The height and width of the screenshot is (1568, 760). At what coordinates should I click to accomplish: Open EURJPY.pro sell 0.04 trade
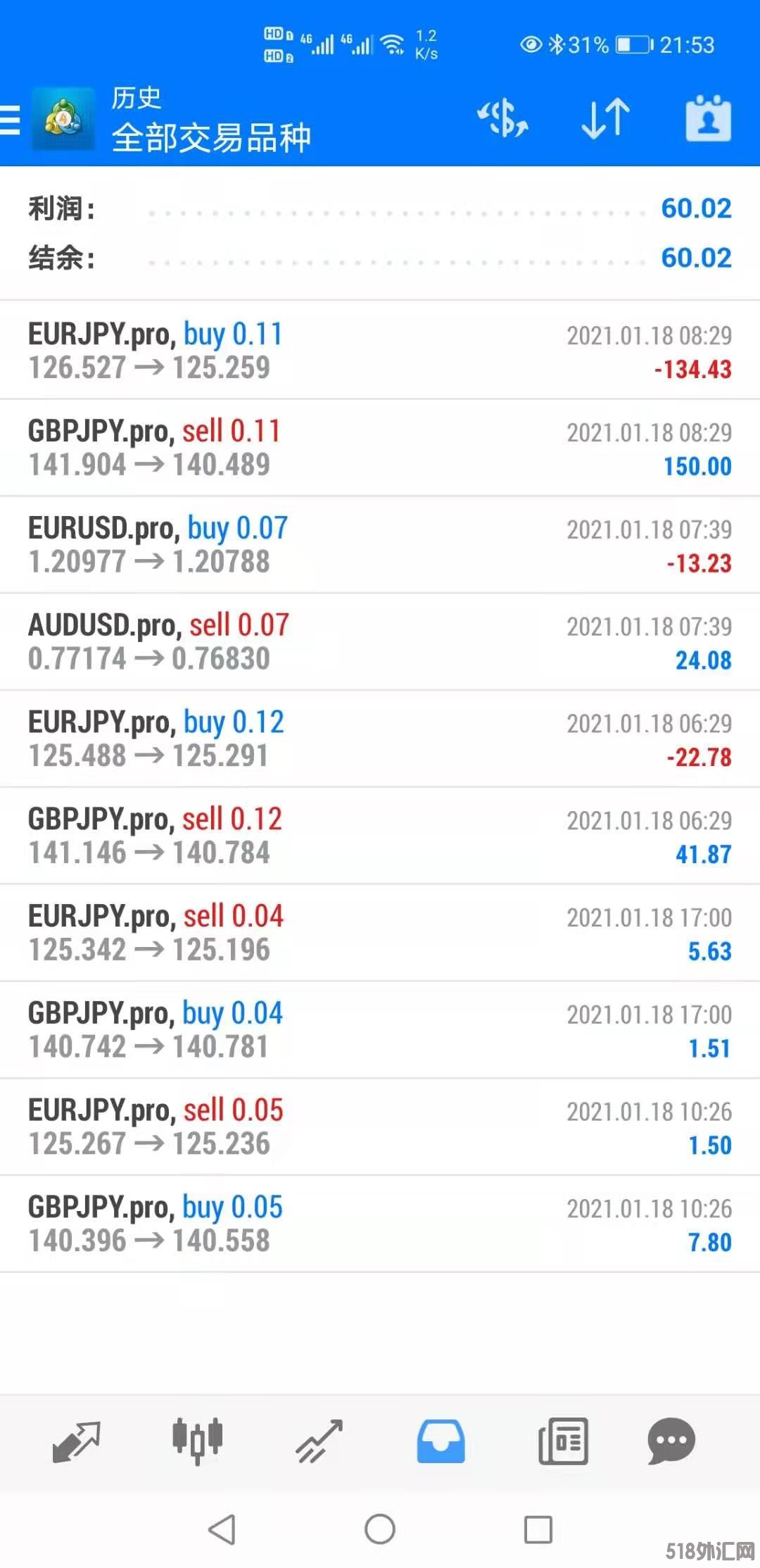pyautogui.click(x=380, y=933)
